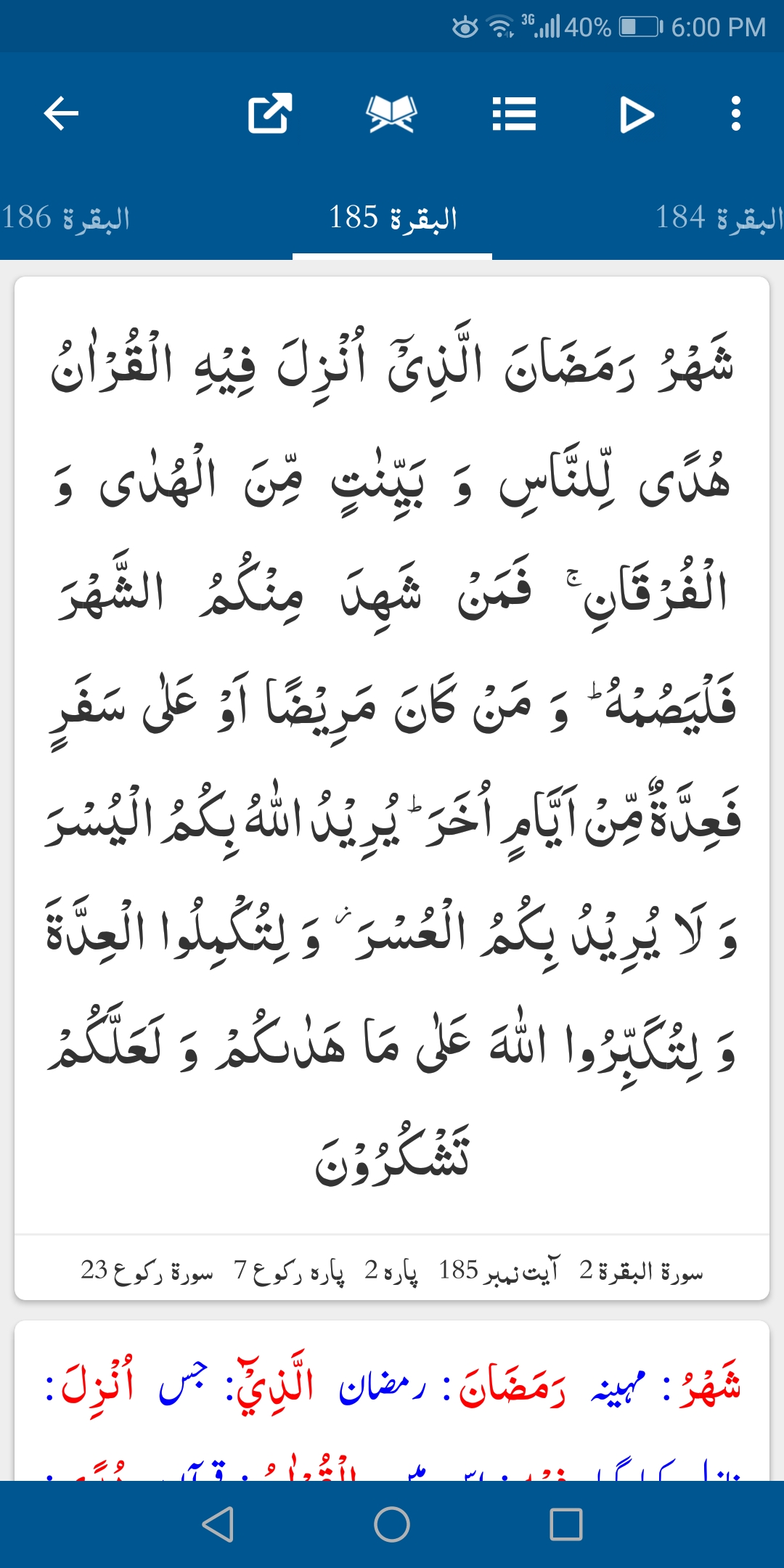Switch to the البقرة 186 tab
The image size is (784, 1568).
(x=65, y=217)
